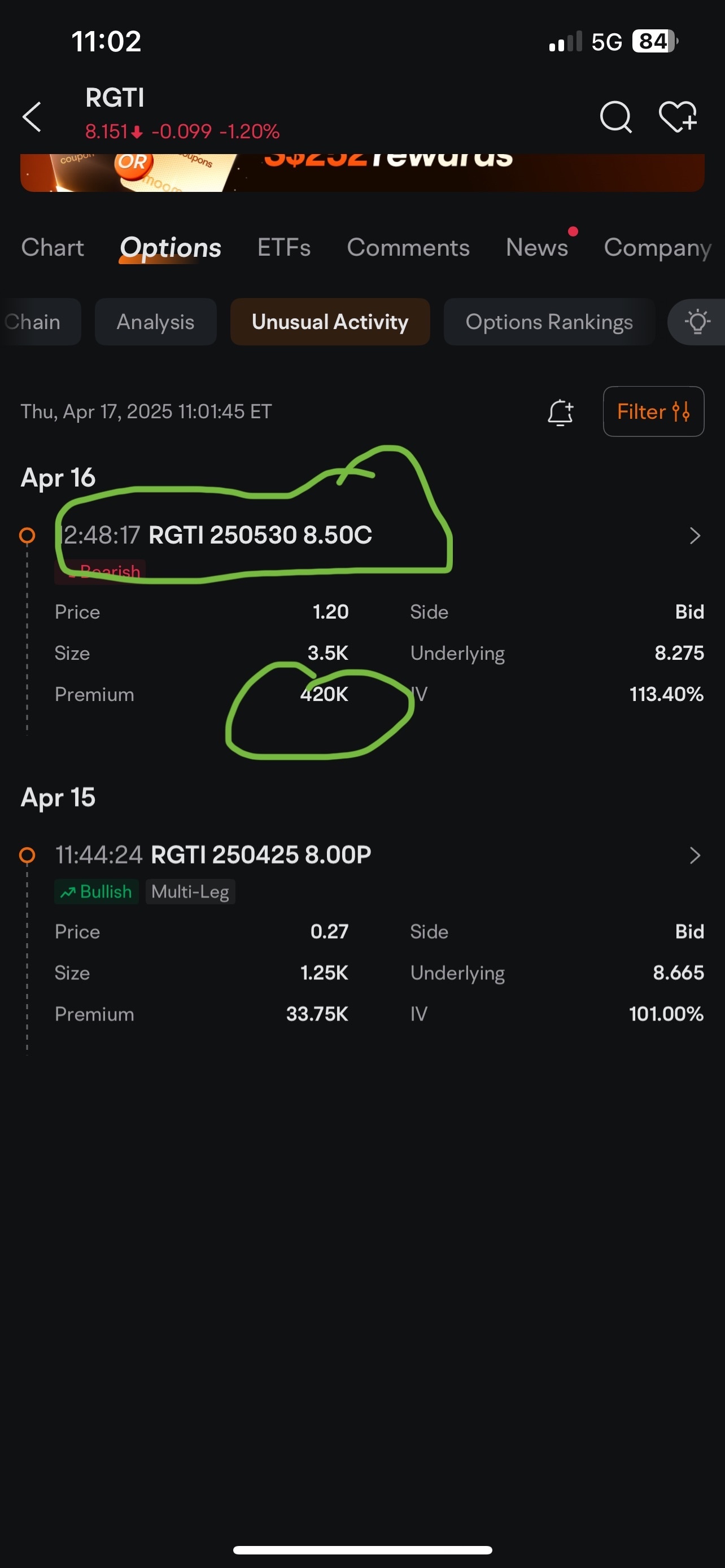
Task: Open the Analysis chip
Action: click(155, 322)
